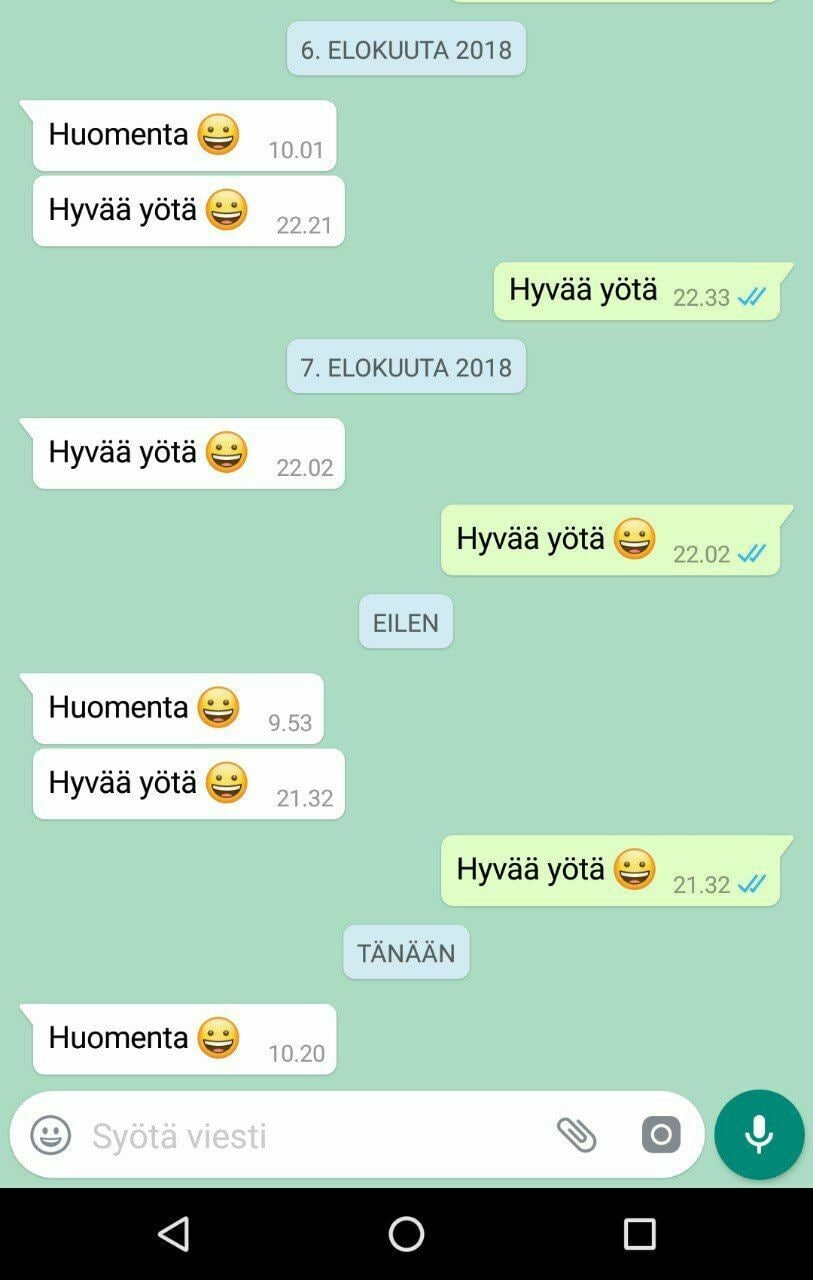The width and height of the screenshot is (813, 1280).
Task: Open the emoji picker in message bar
Action: point(51,1135)
